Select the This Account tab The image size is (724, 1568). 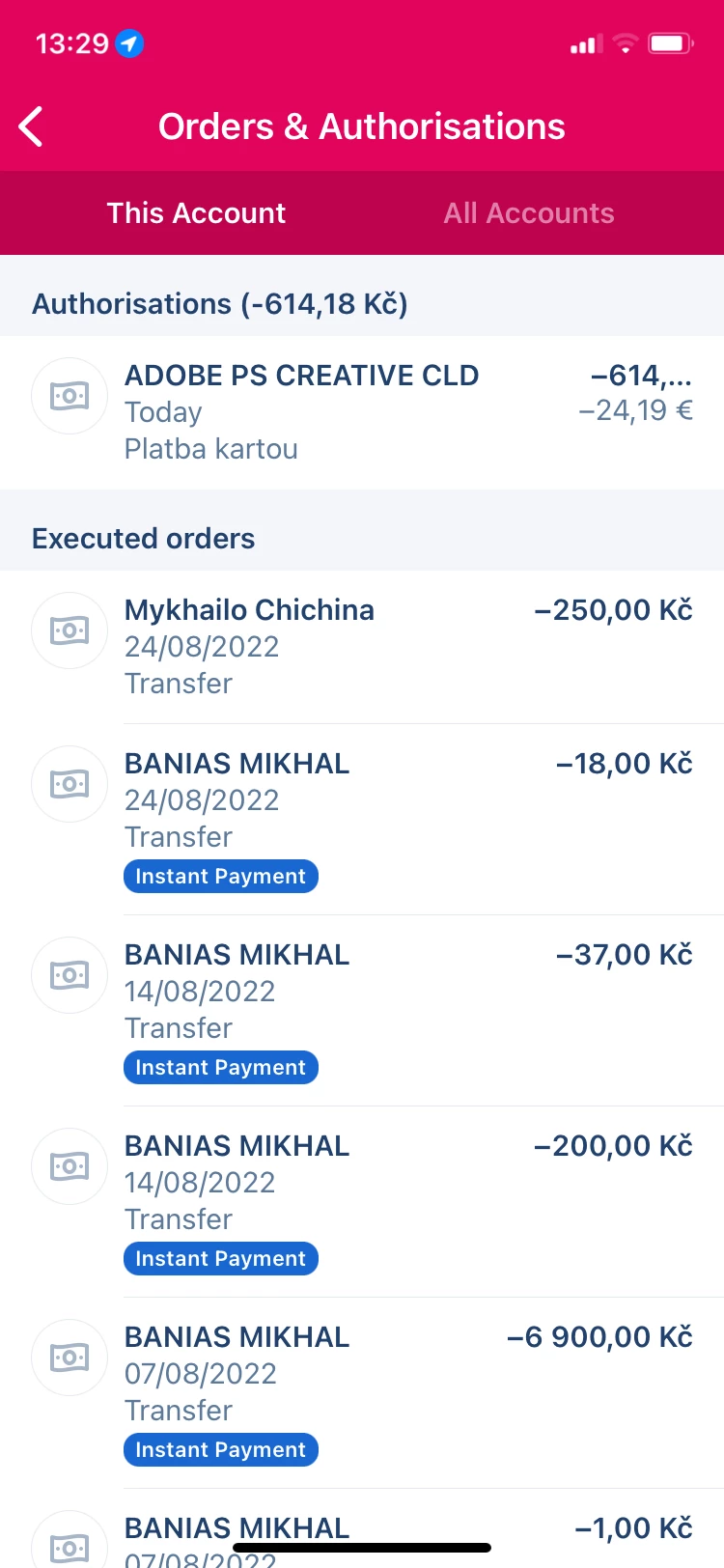pyautogui.click(x=196, y=213)
